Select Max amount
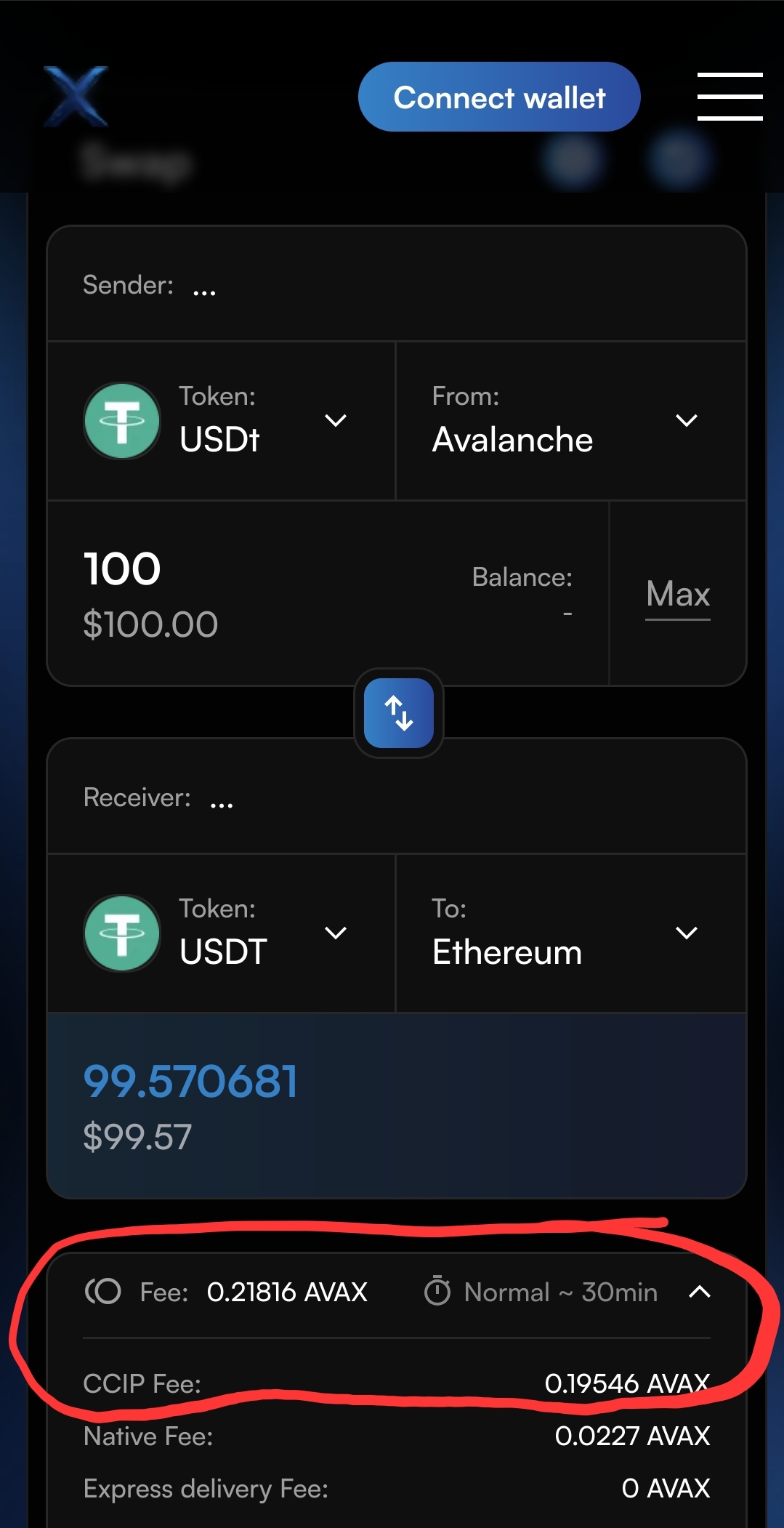 point(677,595)
